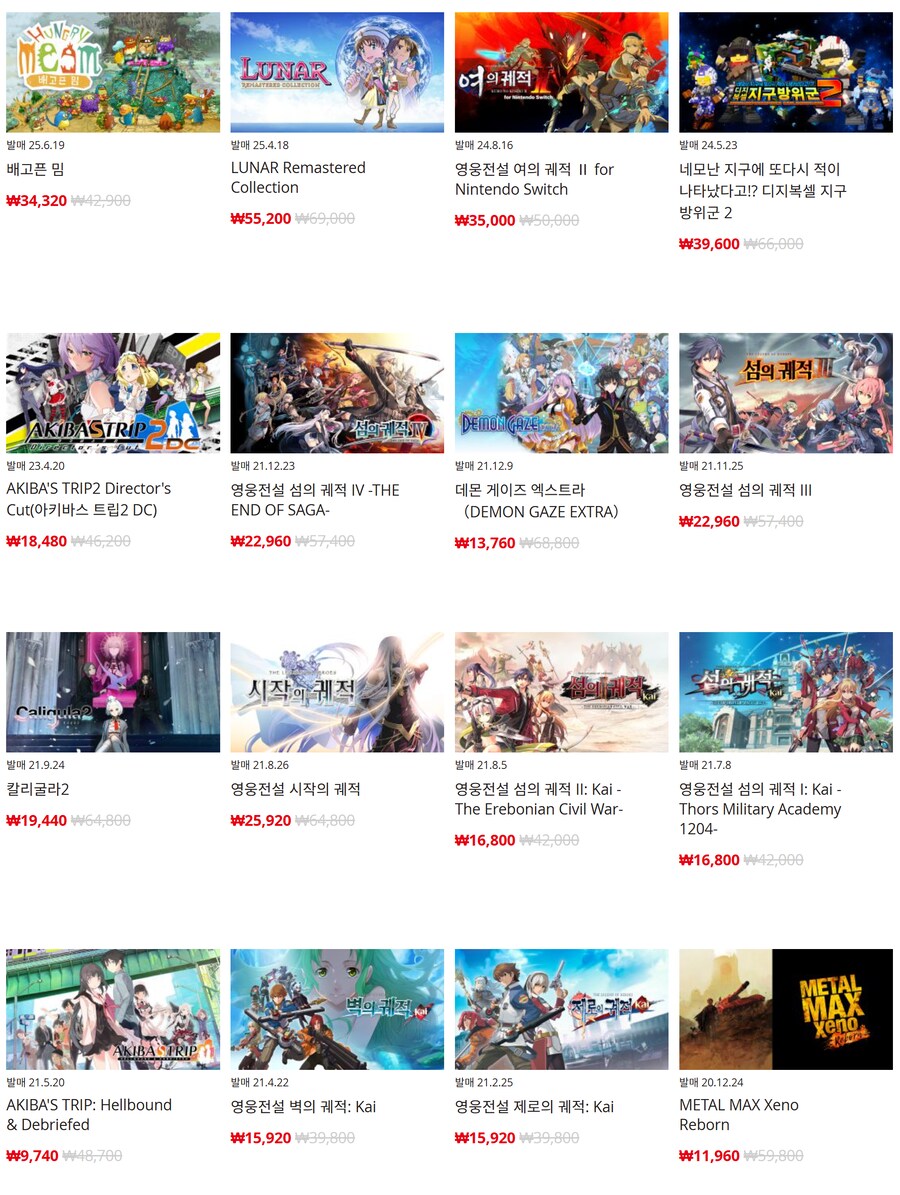View 영웅전설 제로의 궤적: Kai product
900x1195 pixels.
(561, 1009)
